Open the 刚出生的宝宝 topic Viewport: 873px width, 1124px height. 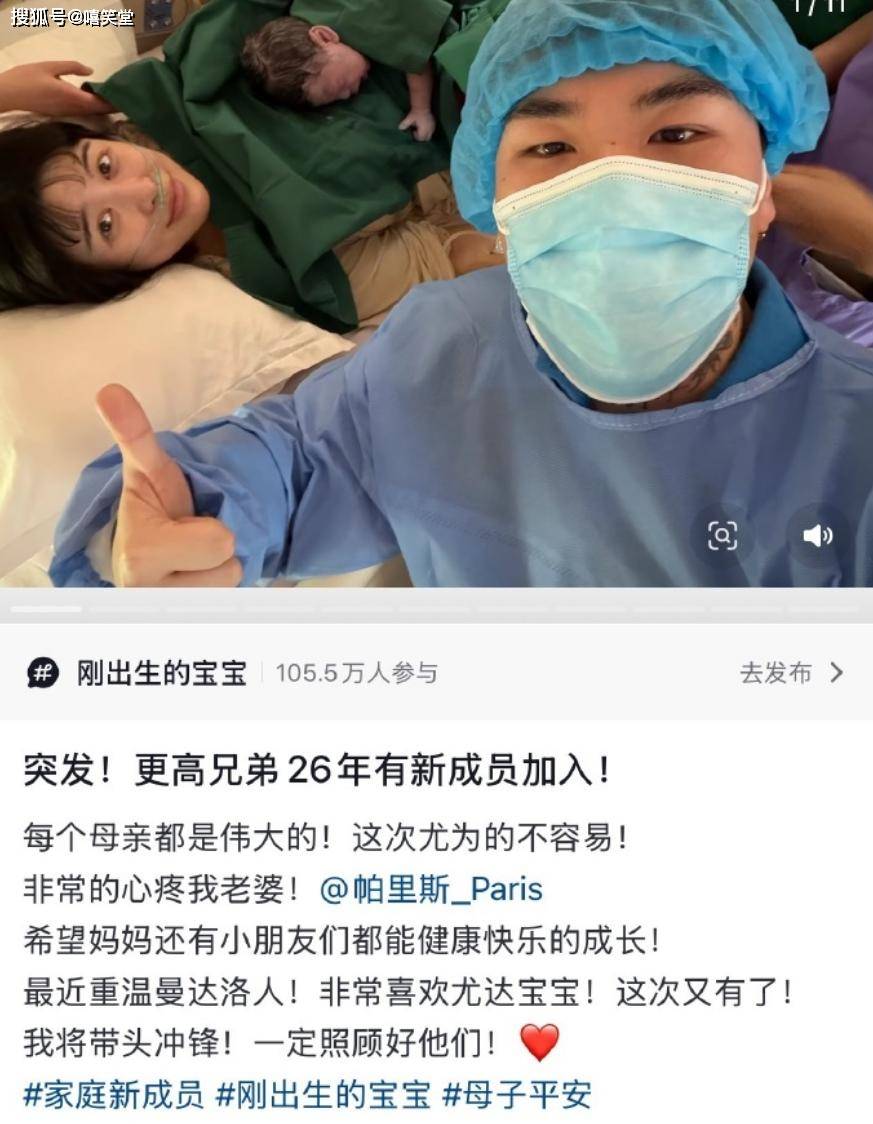[160, 673]
